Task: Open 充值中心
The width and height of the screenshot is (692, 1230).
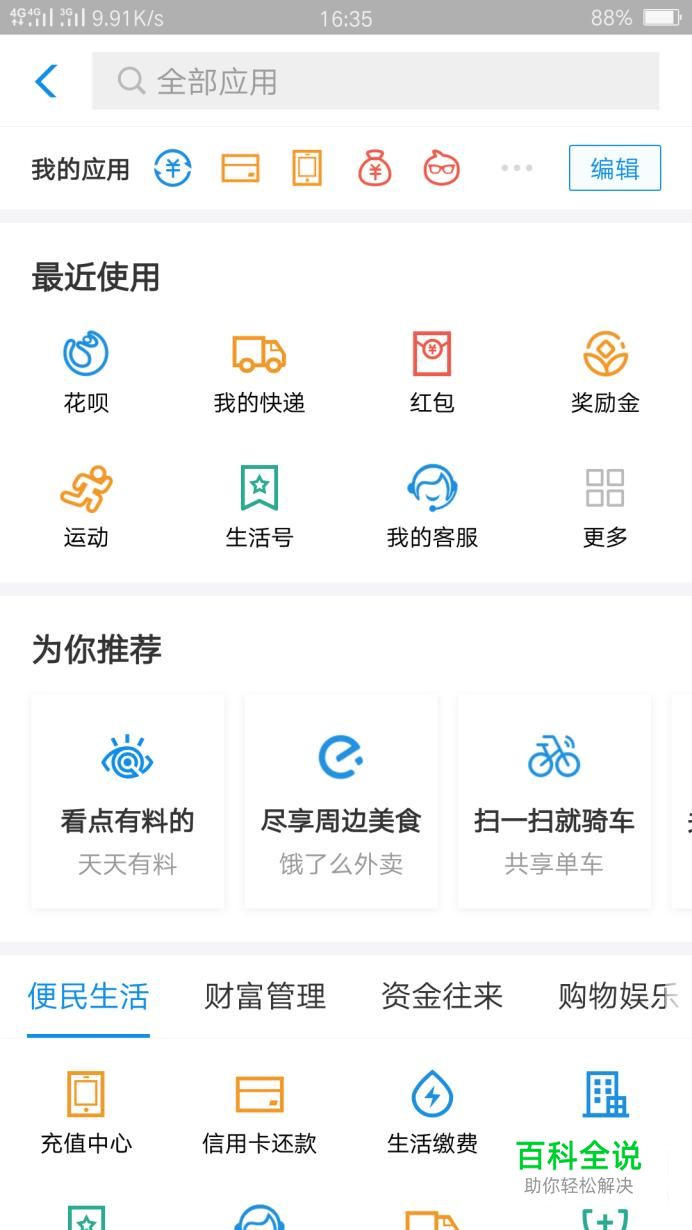Action: 86,1111
